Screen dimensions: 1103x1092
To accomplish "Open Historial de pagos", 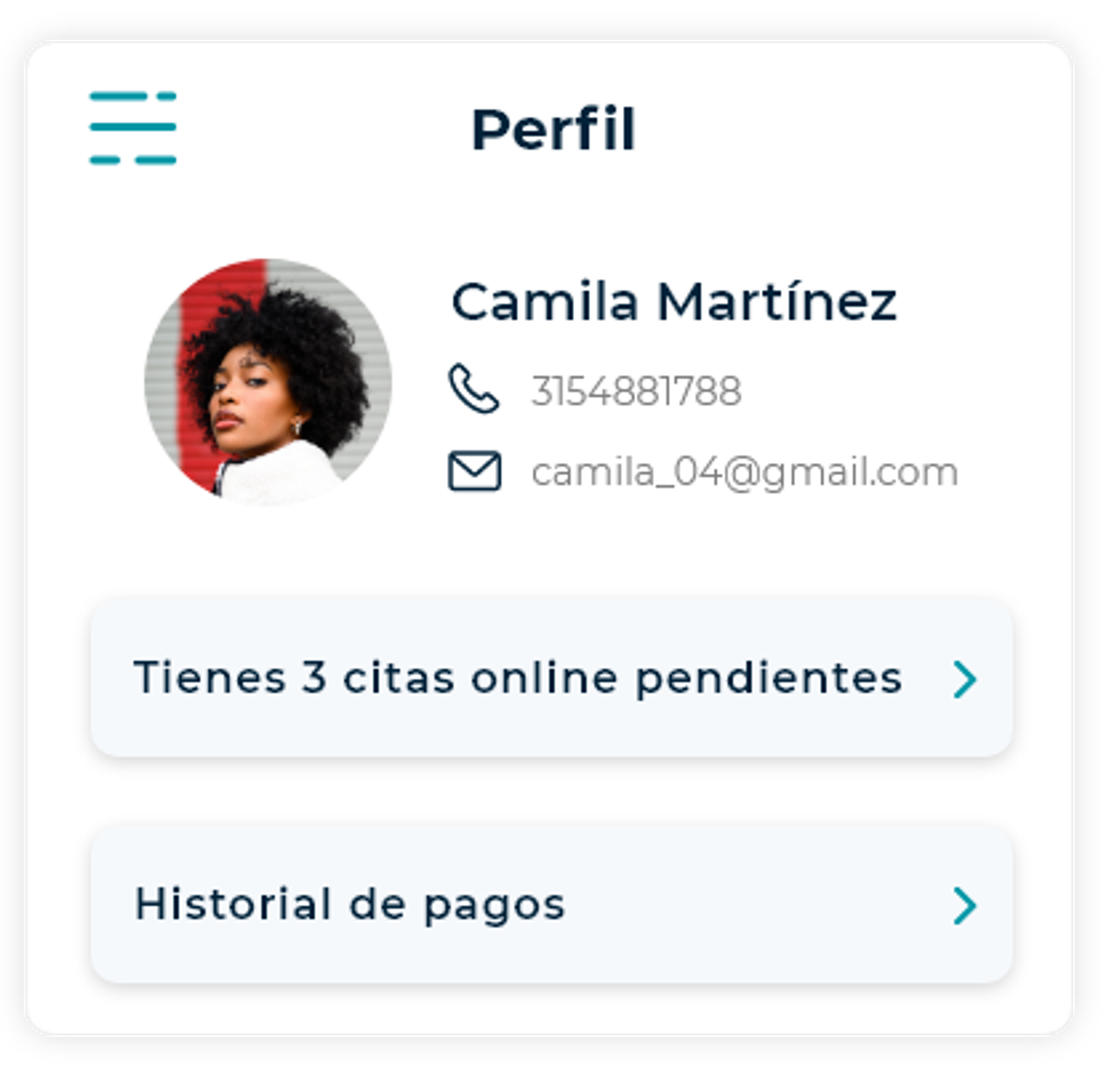I will [x=551, y=904].
